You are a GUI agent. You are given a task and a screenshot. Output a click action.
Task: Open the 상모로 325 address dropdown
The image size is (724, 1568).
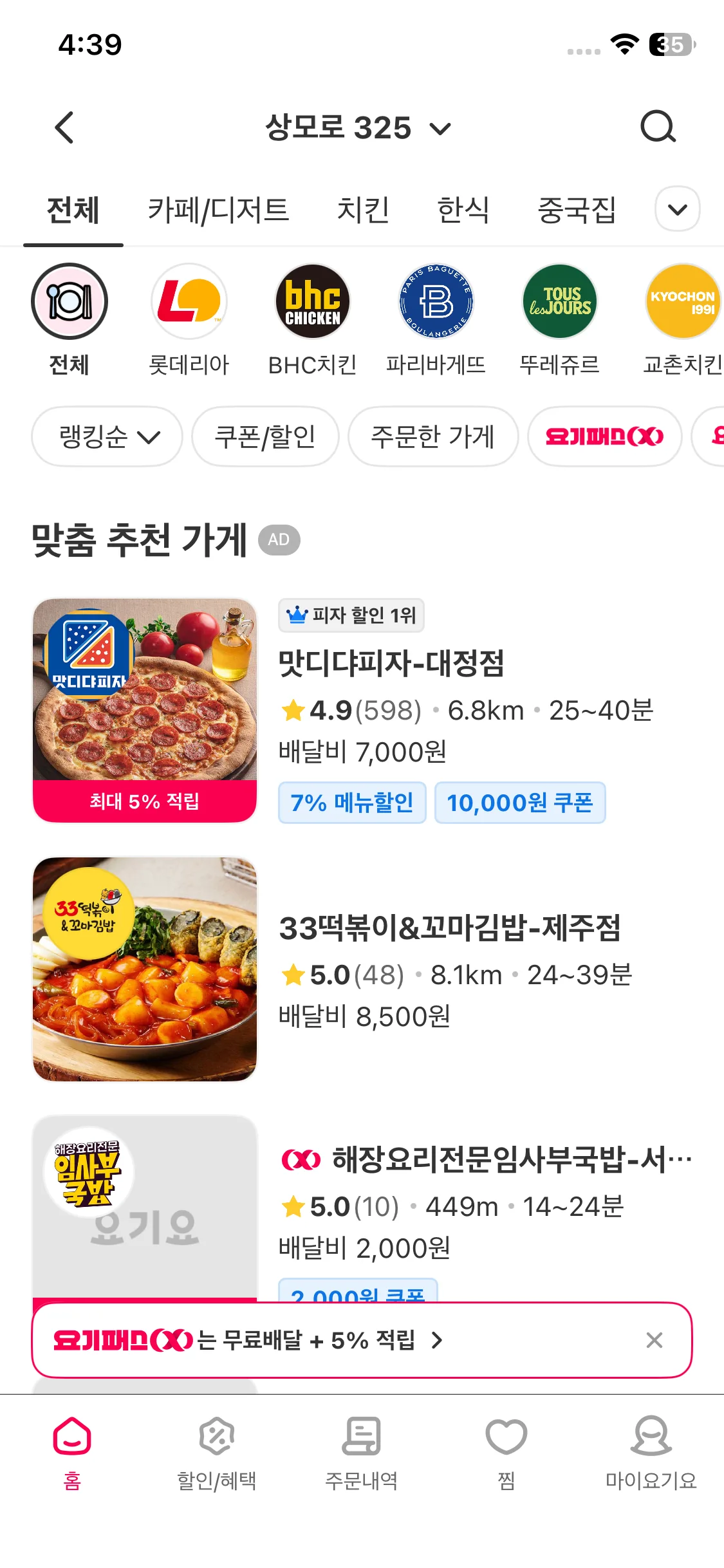tap(358, 127)
